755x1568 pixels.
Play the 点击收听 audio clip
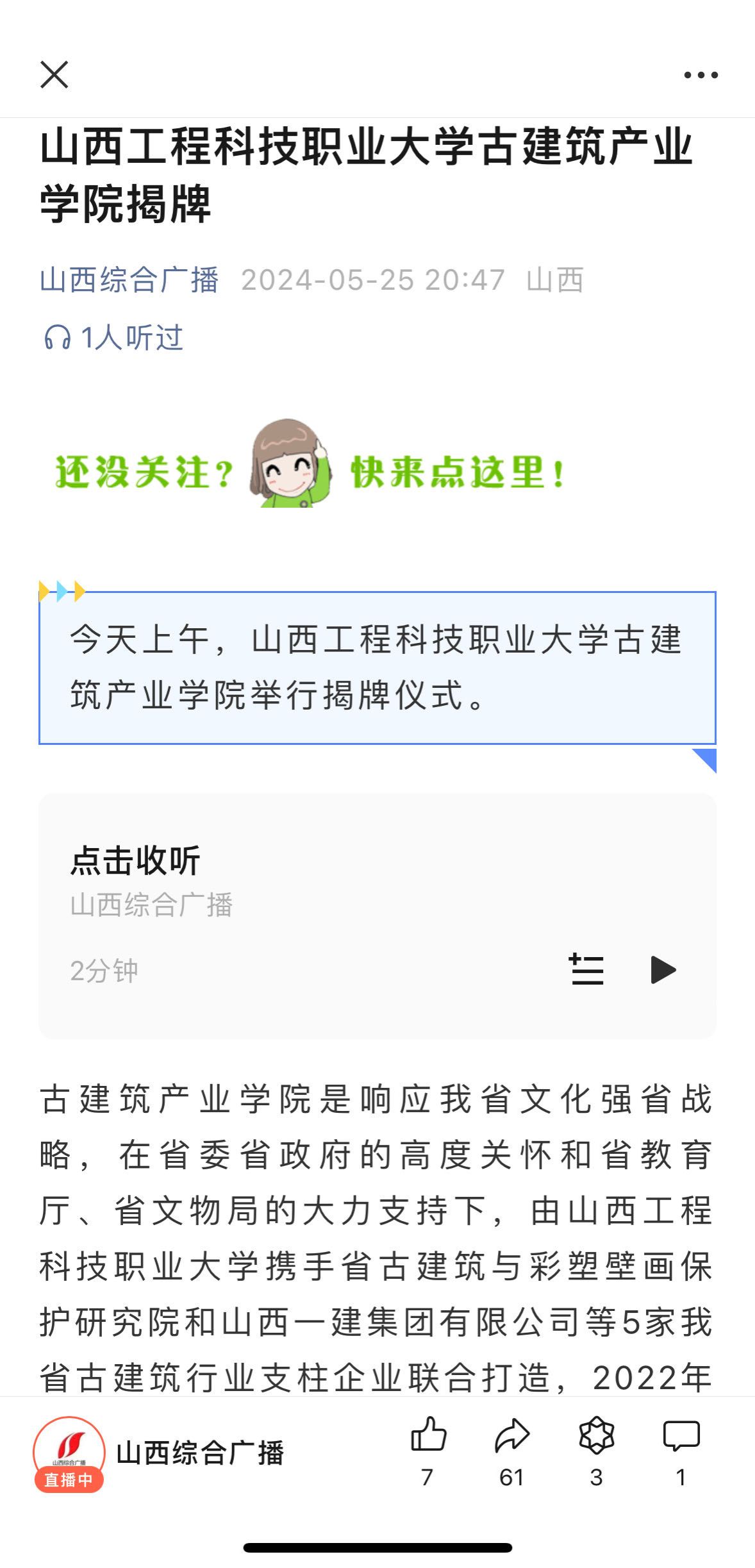663,969
